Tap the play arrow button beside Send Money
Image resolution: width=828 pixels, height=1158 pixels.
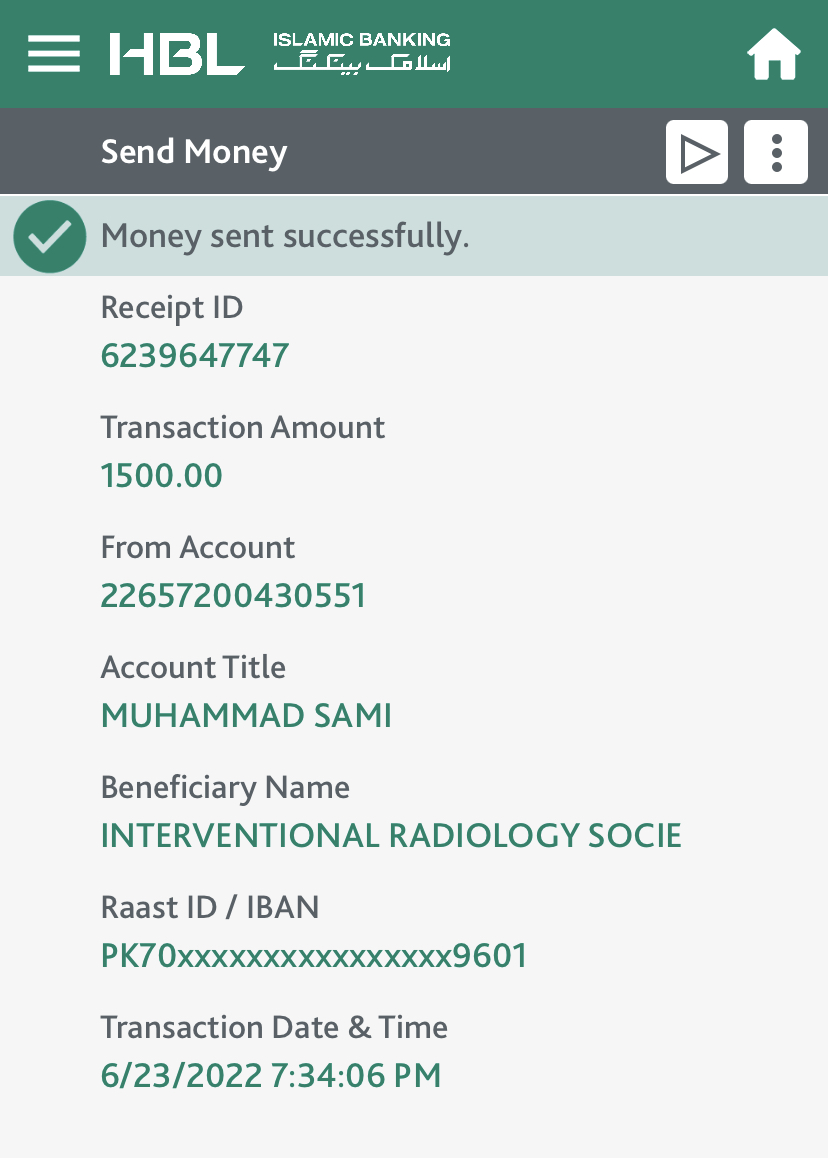[697, 152]
